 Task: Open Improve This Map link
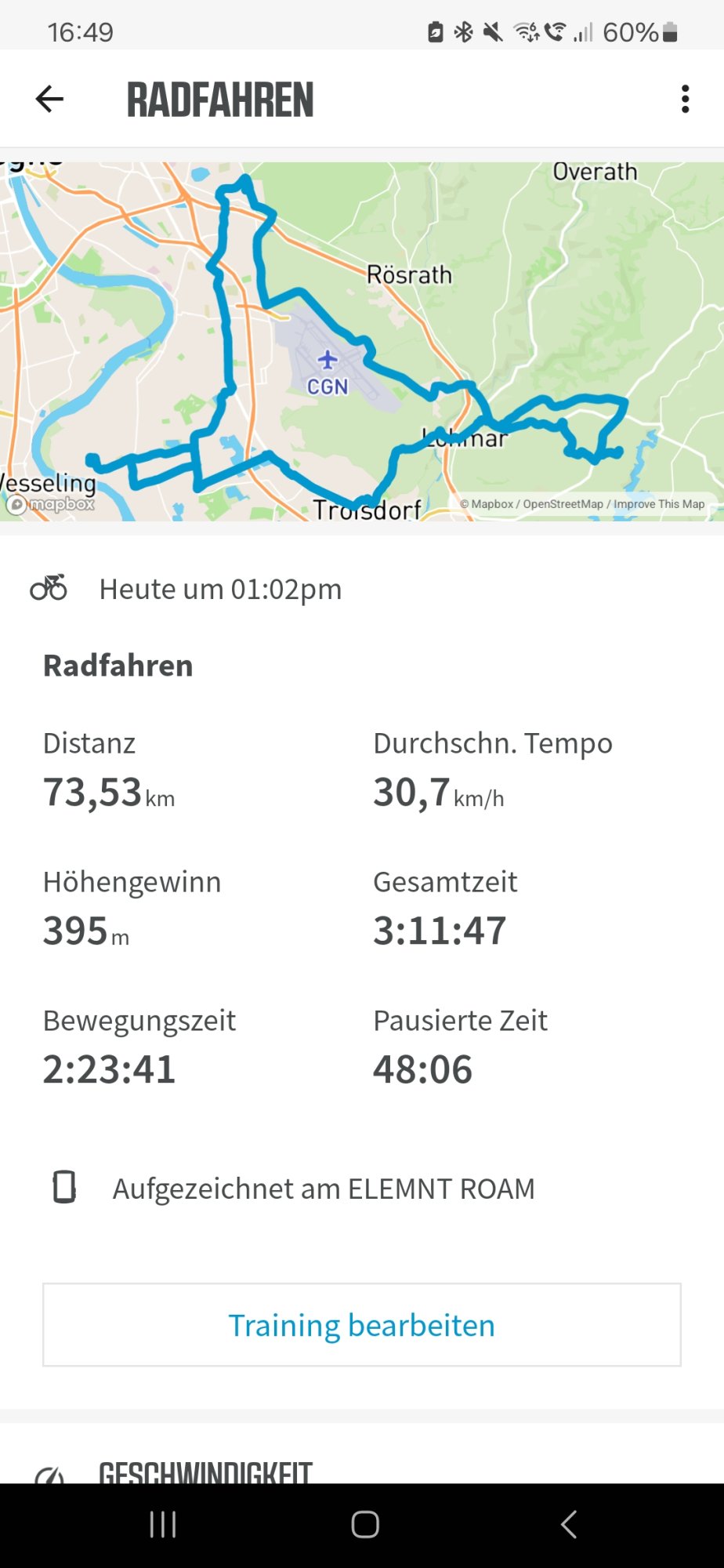pyautogui.click(x=659, y=504)
